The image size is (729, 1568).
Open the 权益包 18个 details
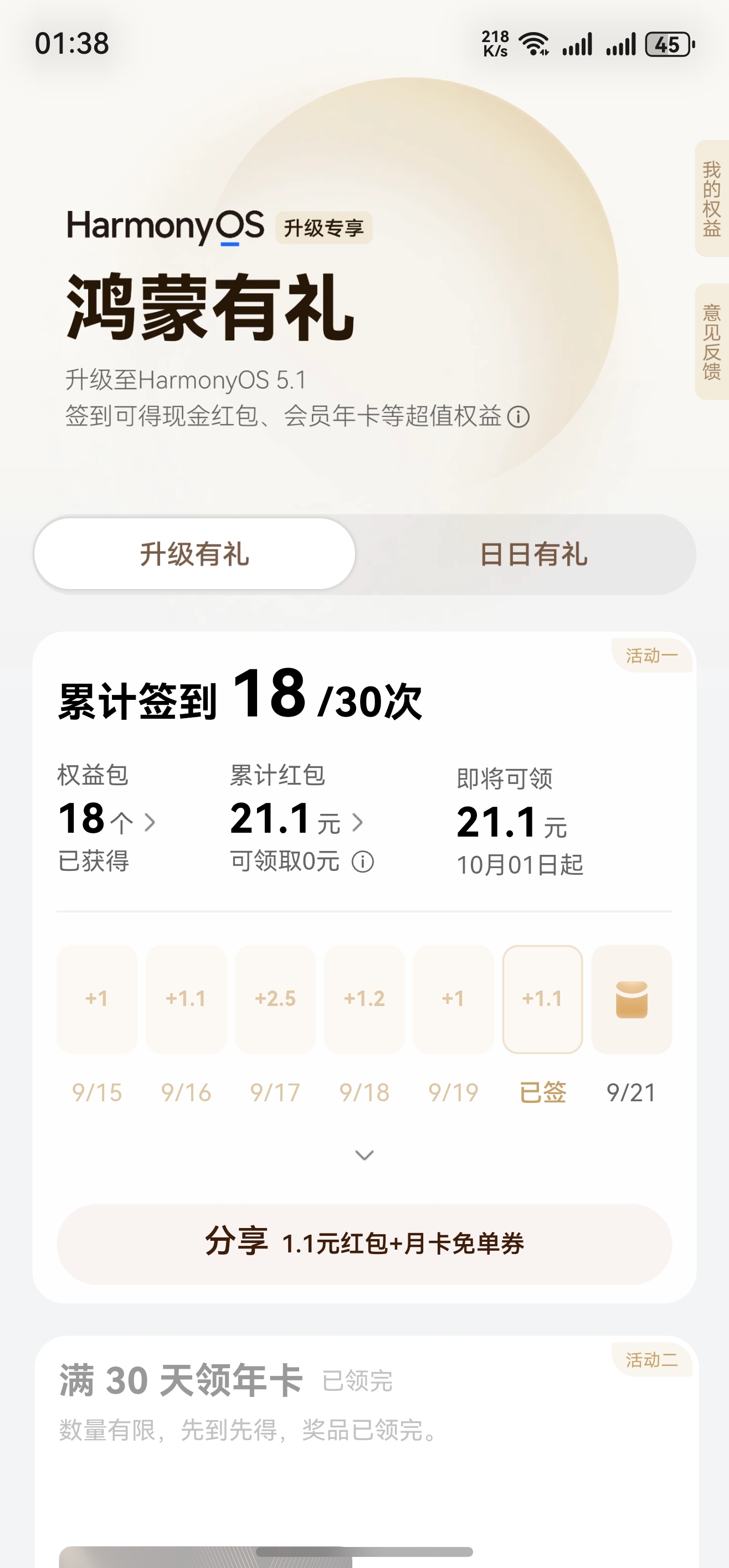[x=107, y=820]
